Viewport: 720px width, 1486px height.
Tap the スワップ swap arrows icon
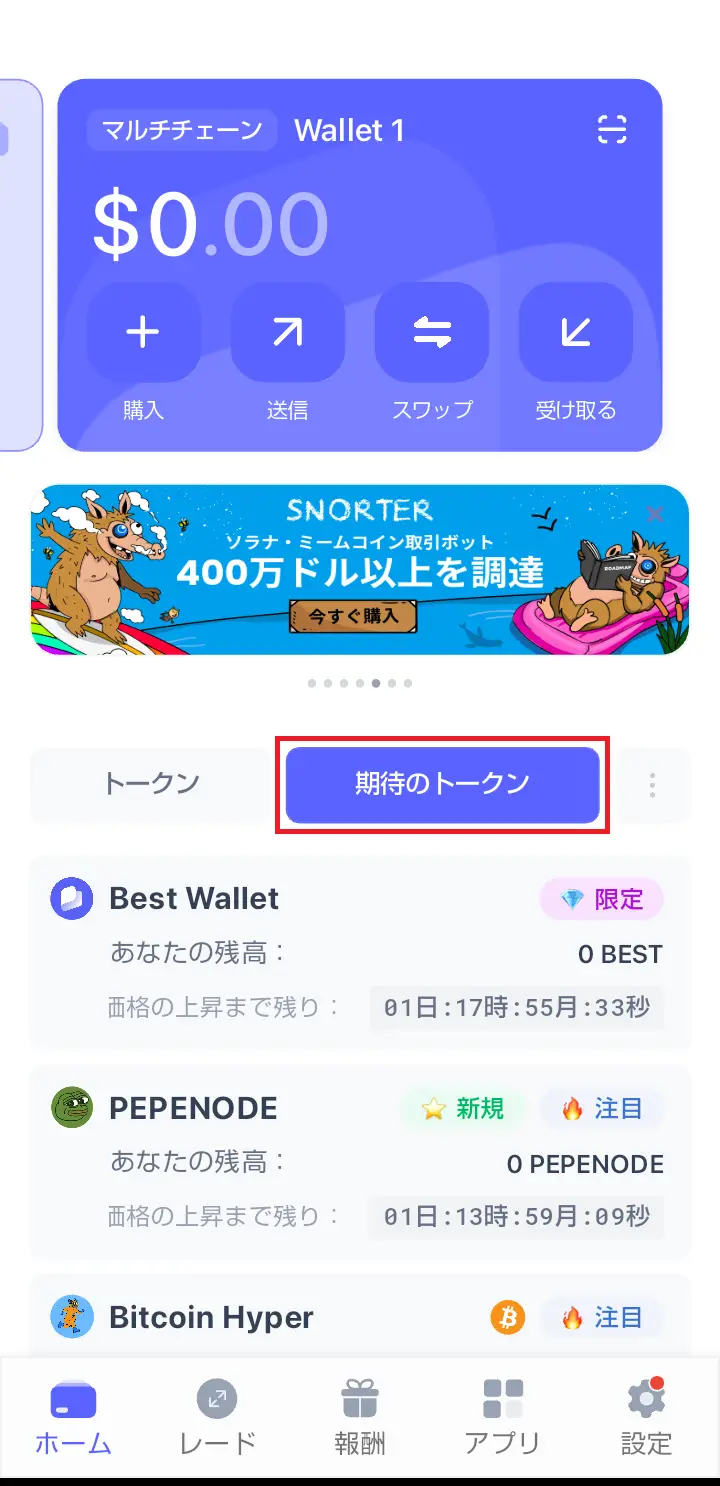[431, 332]
